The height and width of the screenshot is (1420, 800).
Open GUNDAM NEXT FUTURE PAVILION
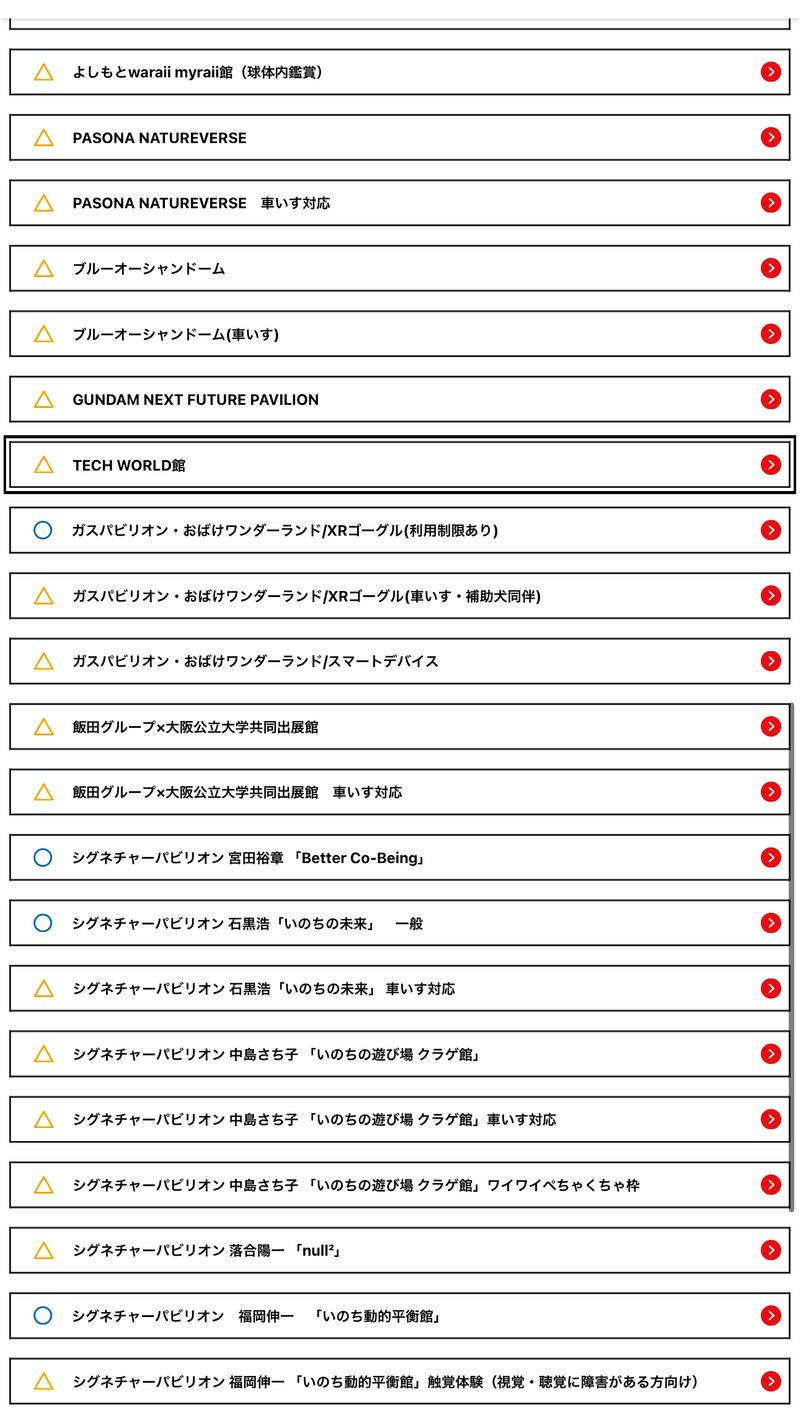399,399
